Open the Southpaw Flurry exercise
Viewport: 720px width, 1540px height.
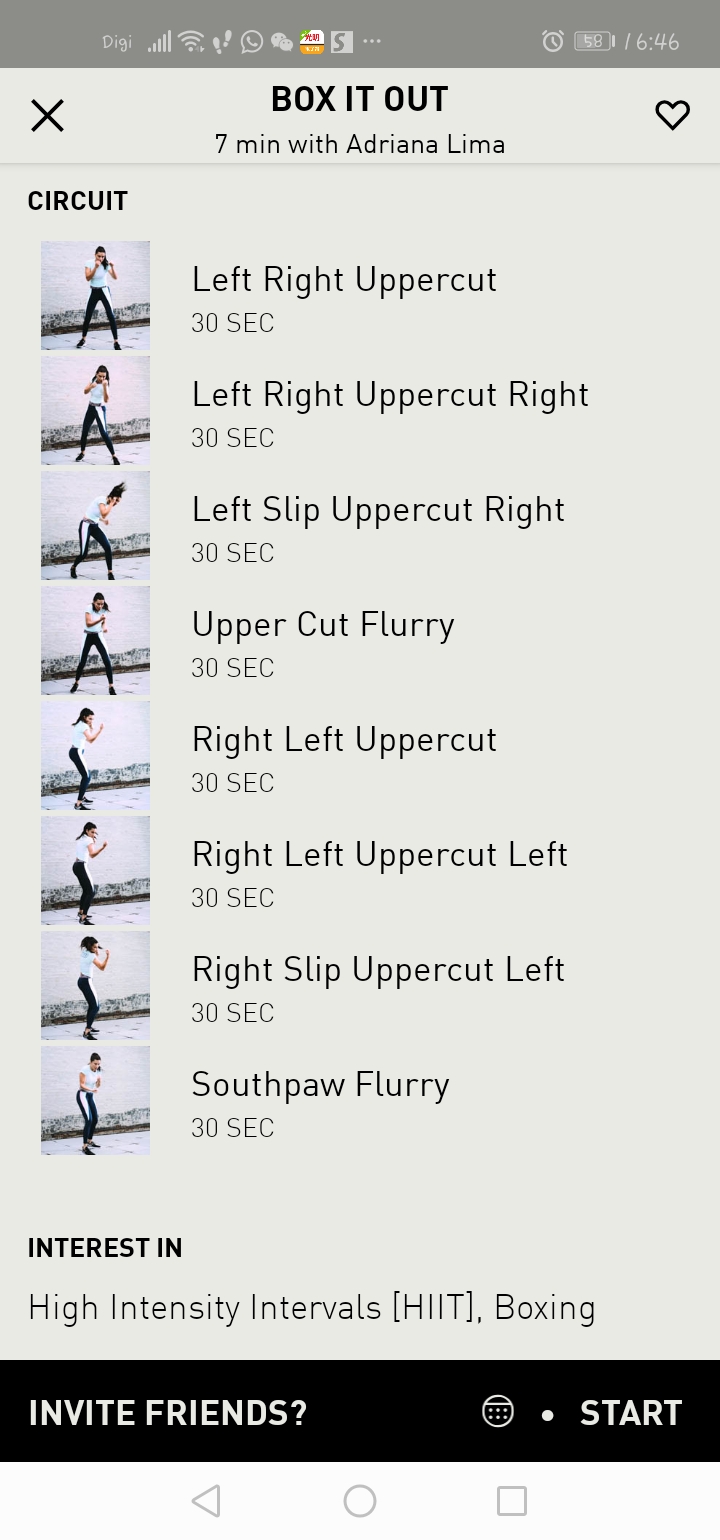tap(360, 1101)
